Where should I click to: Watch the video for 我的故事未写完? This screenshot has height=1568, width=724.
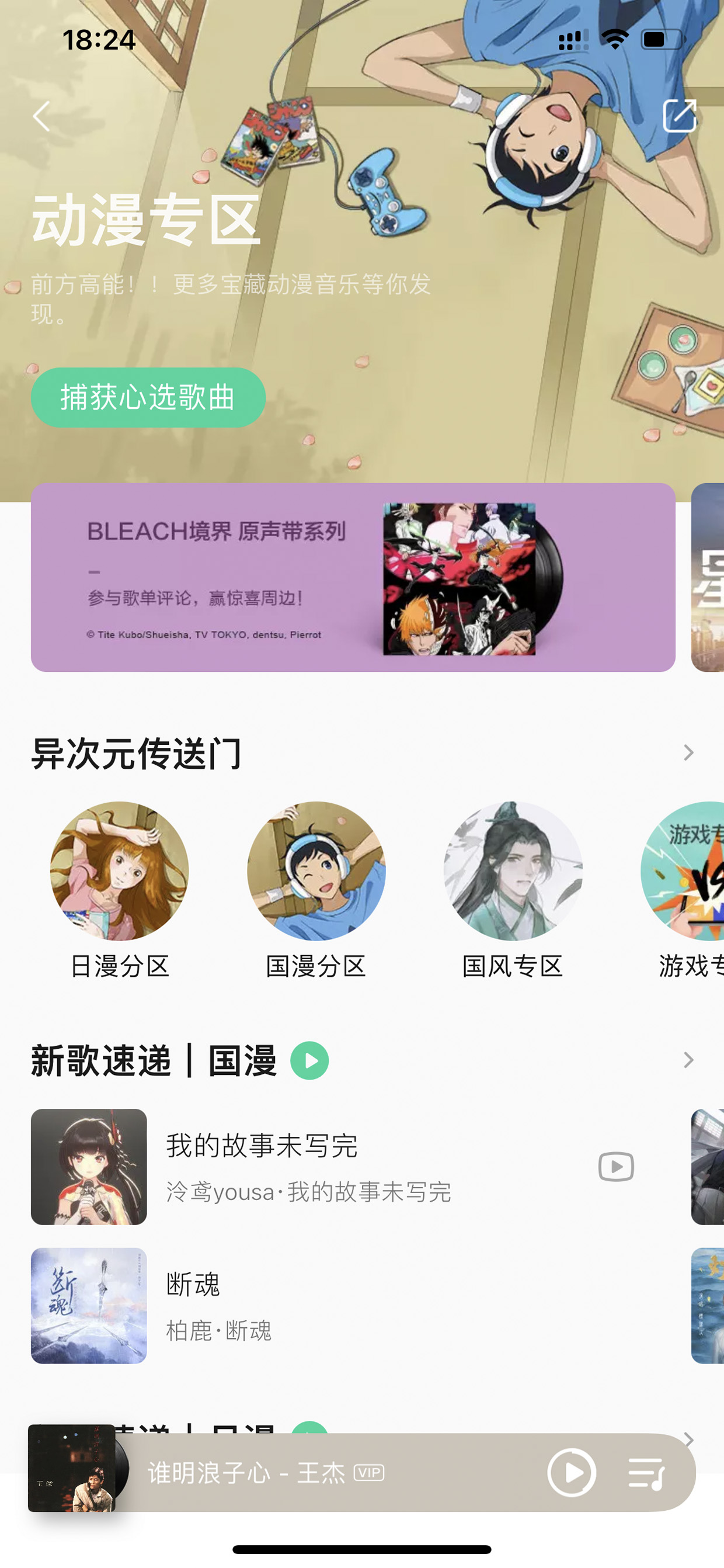pyautogui.click(x=616, y=1167)
